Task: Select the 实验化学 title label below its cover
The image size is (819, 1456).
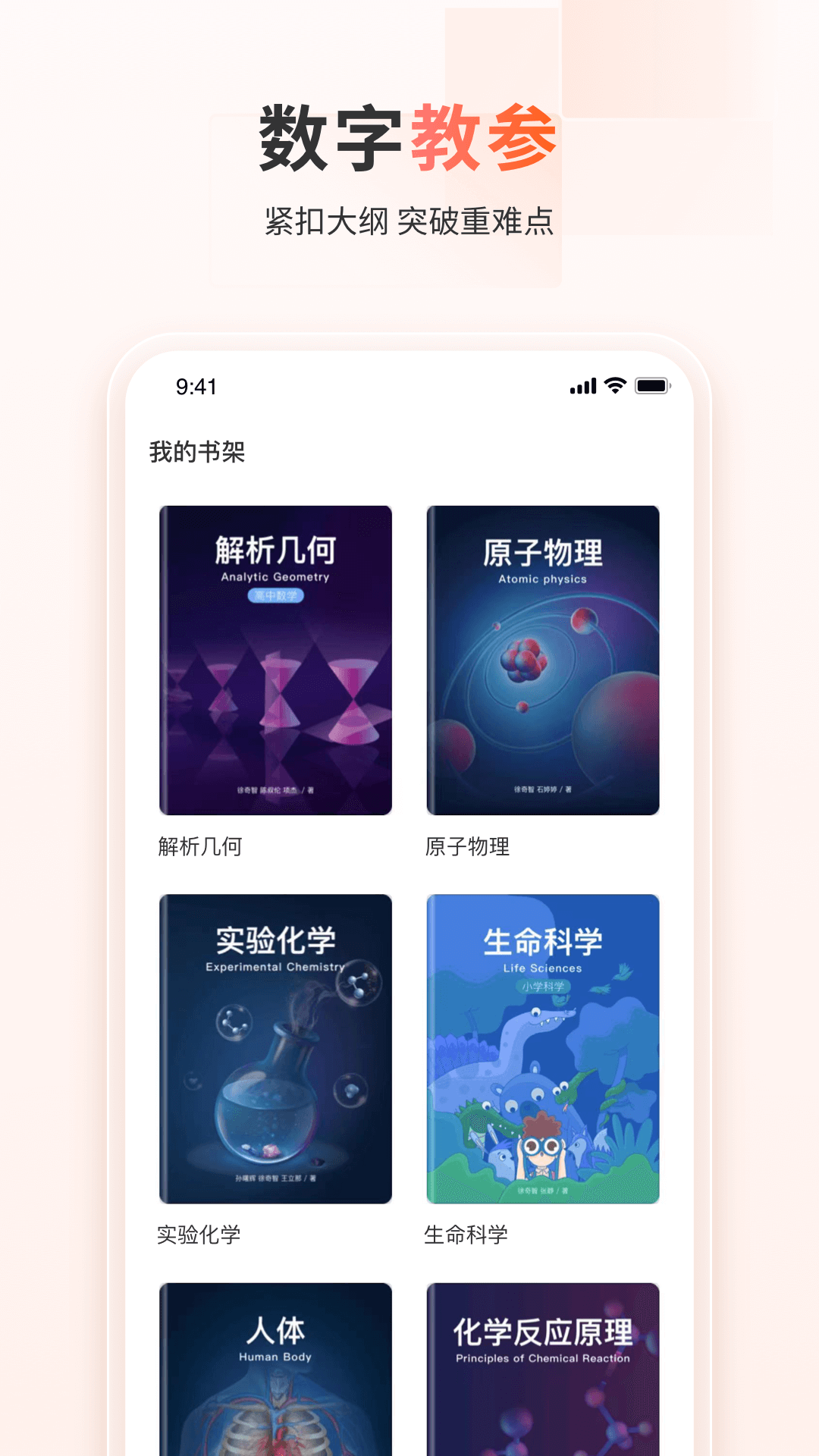Action: coord(199,1235)
